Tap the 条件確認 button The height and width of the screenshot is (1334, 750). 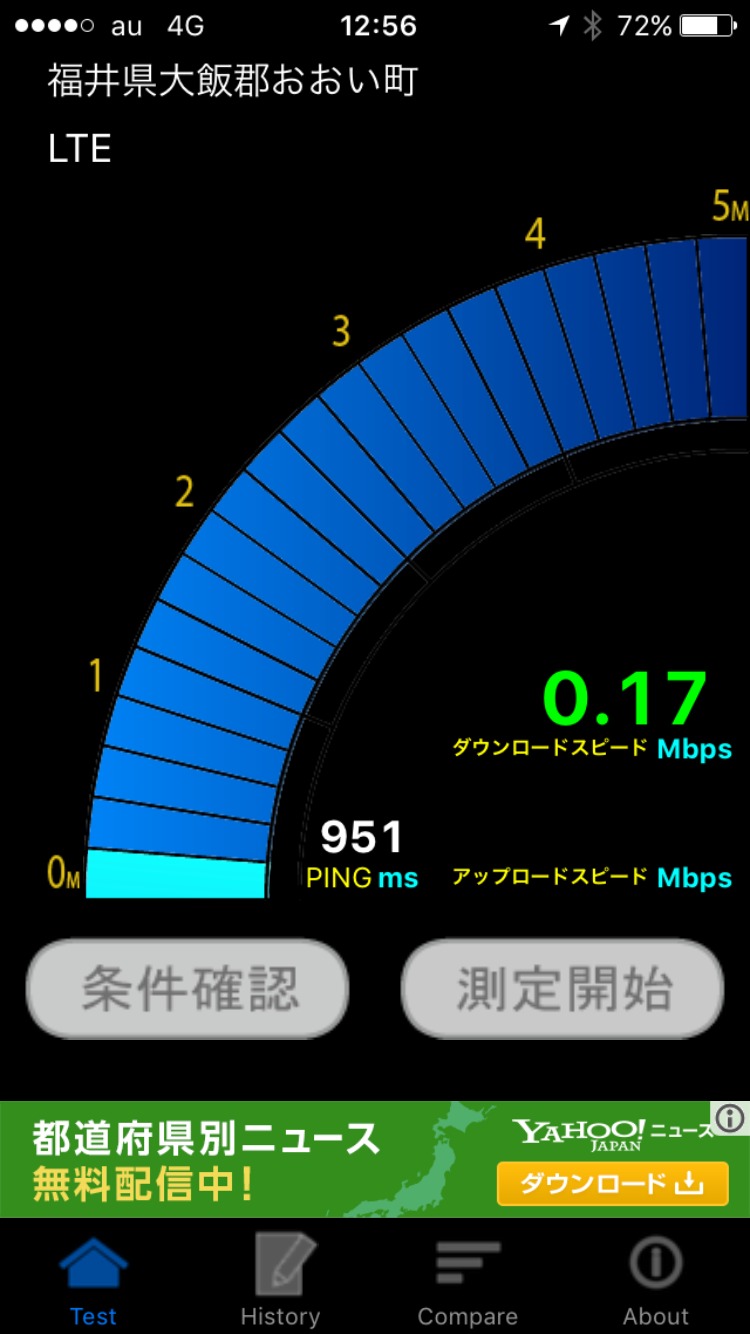[188, 989]
